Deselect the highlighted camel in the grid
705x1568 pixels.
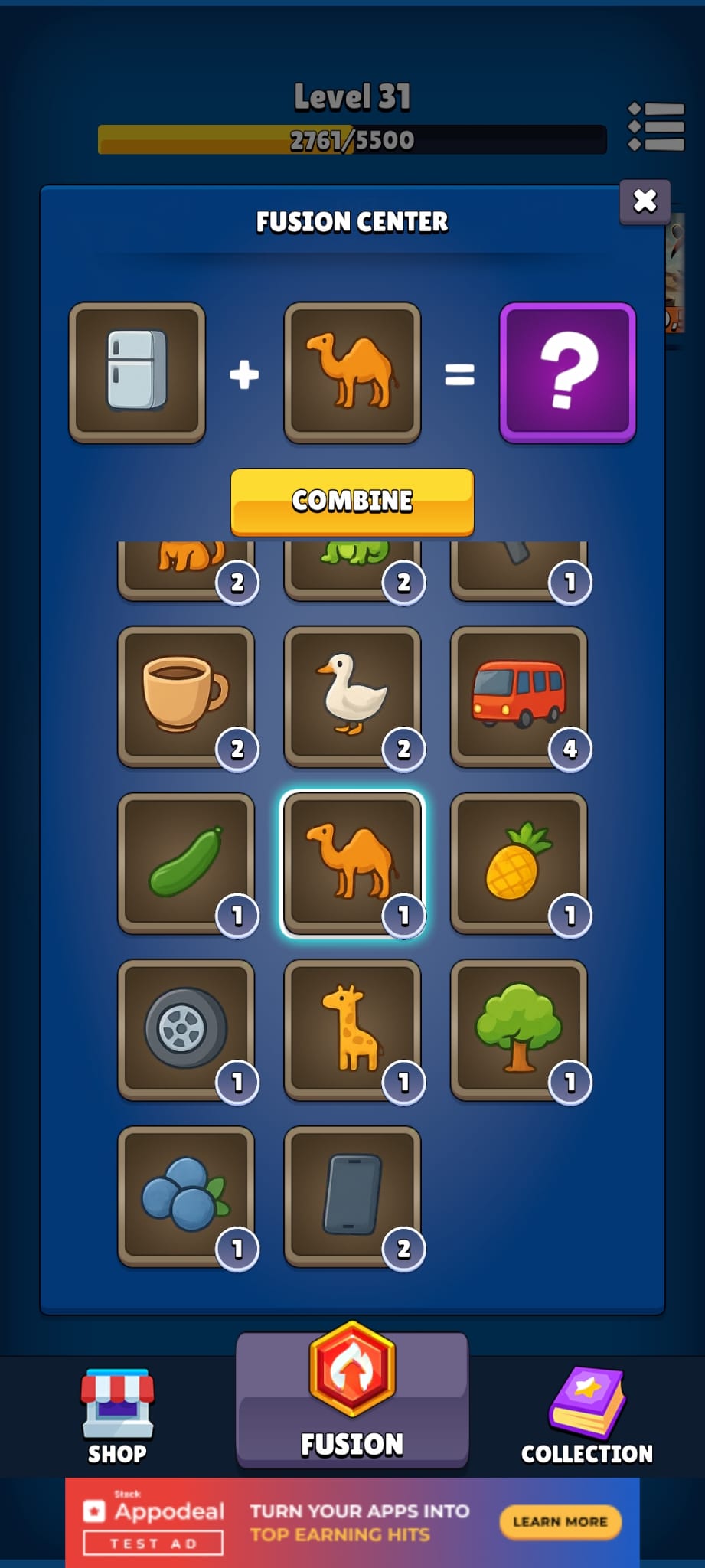click(352, 864)
